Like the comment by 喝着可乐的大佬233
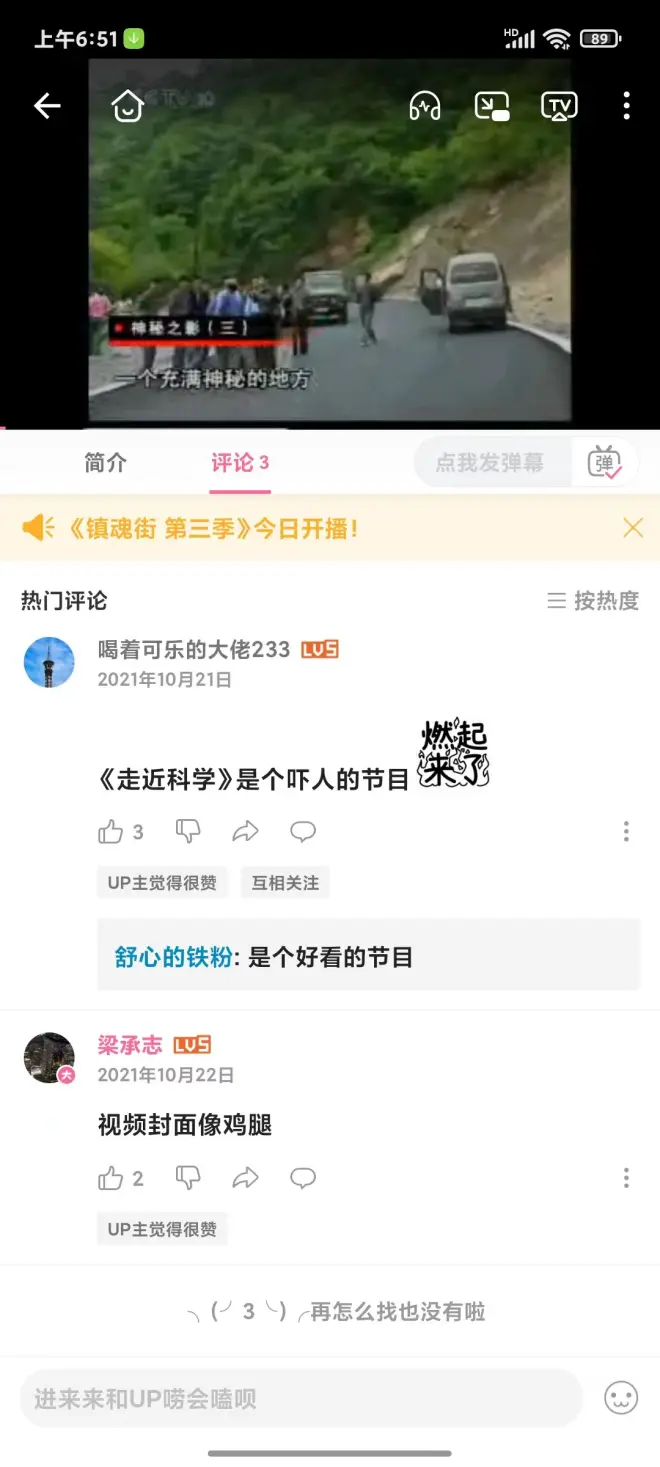 pos(111,832)
